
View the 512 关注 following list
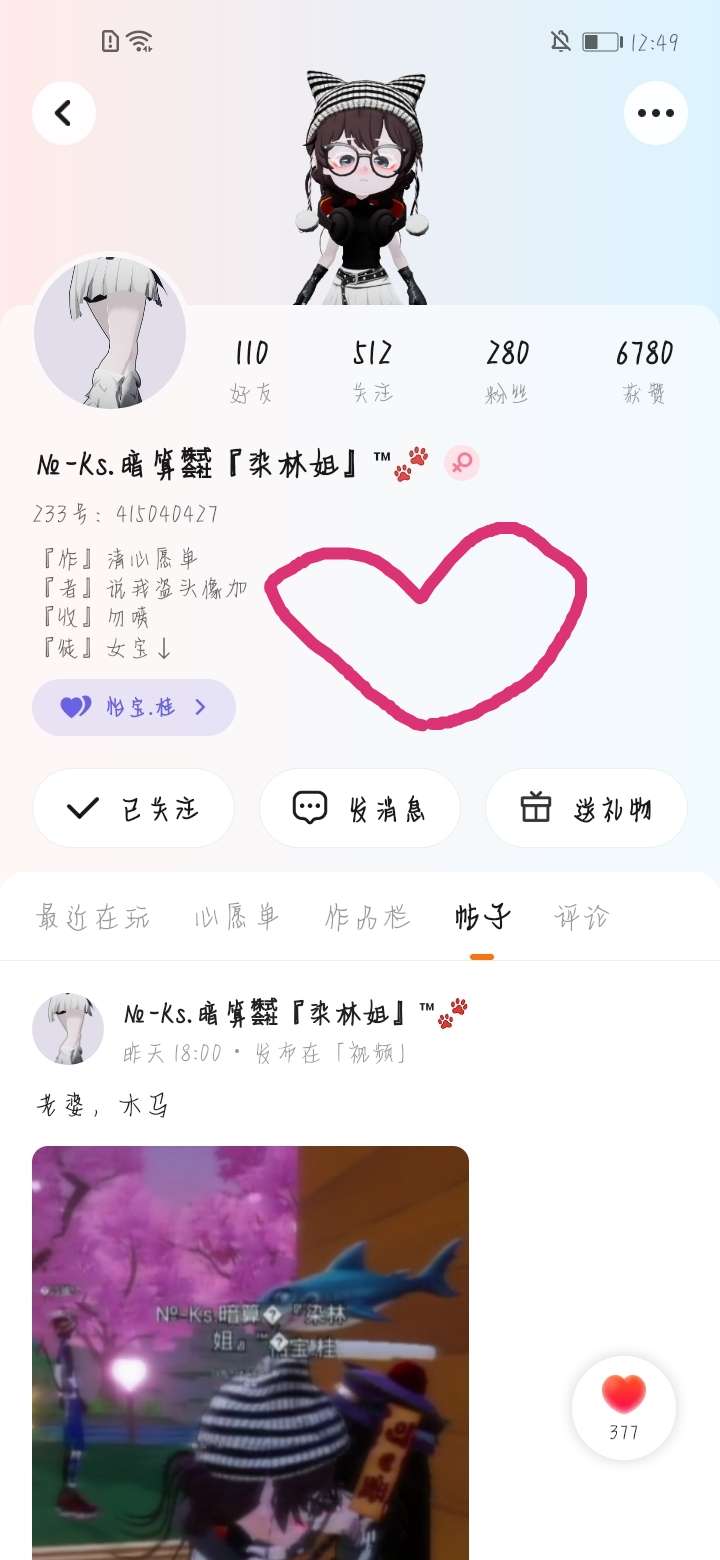[372, 369]
